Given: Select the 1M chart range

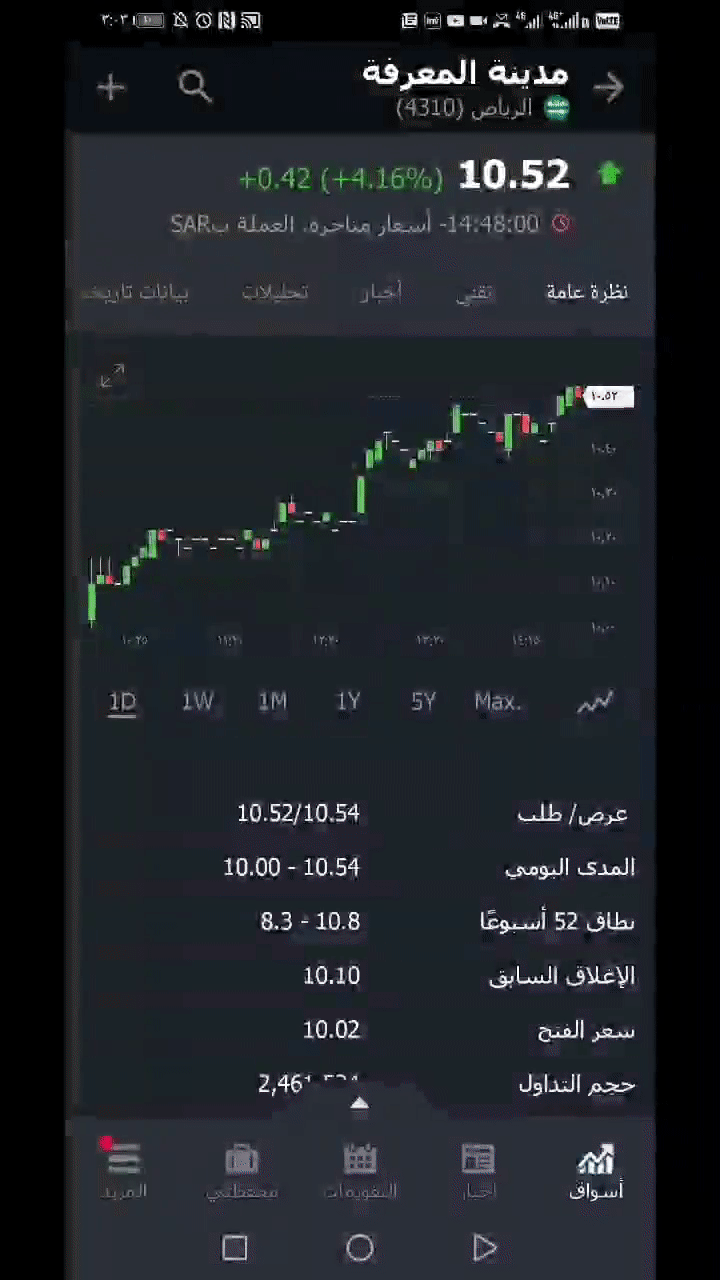Looking at the screenshot, I should (272, 702).
